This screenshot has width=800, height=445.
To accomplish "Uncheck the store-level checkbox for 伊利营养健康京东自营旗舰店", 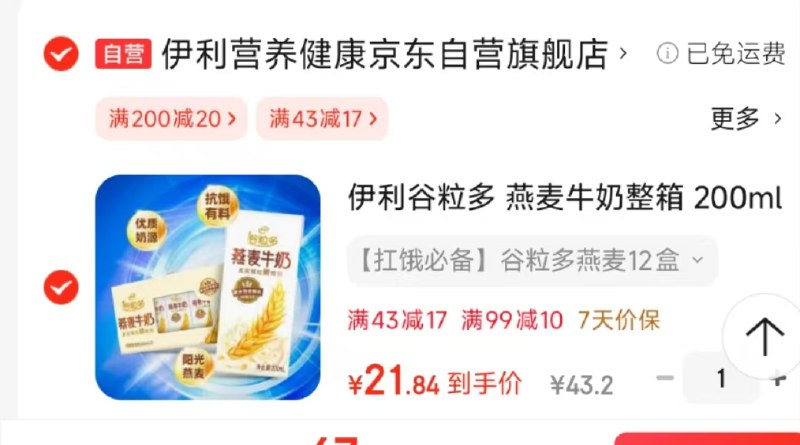I will coord(61,53).
